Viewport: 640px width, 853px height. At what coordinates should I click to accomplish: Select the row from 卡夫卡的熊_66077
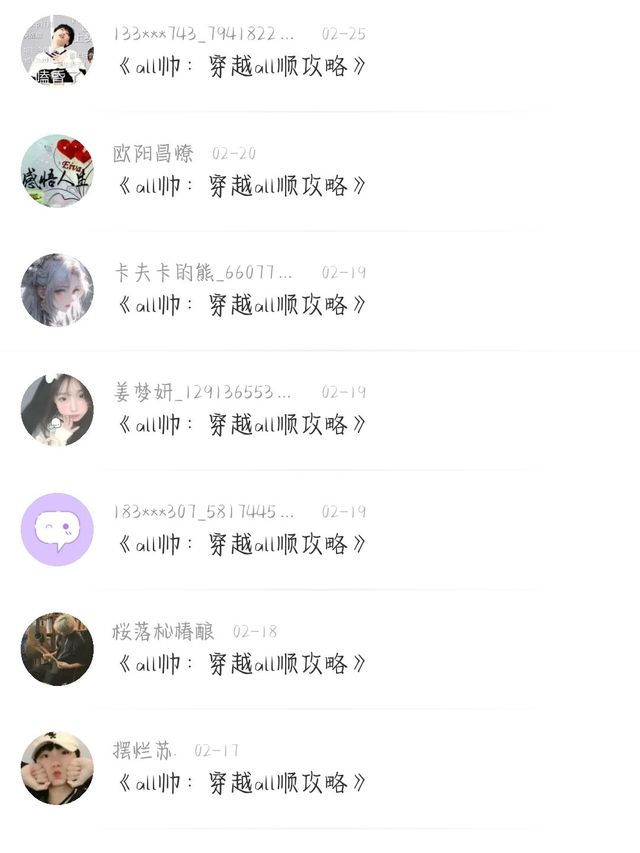click(240, 305)
